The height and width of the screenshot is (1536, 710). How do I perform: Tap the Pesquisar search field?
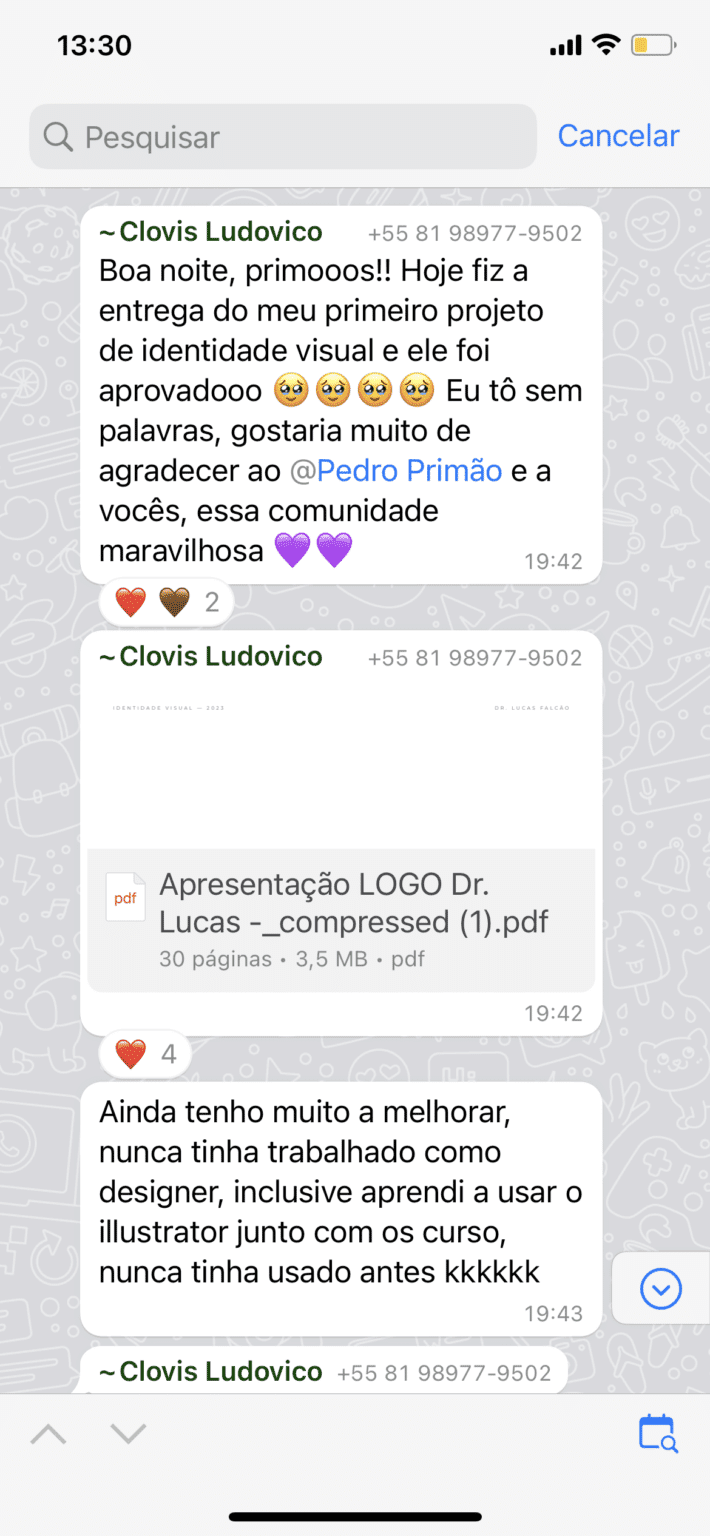pos(283,137)
